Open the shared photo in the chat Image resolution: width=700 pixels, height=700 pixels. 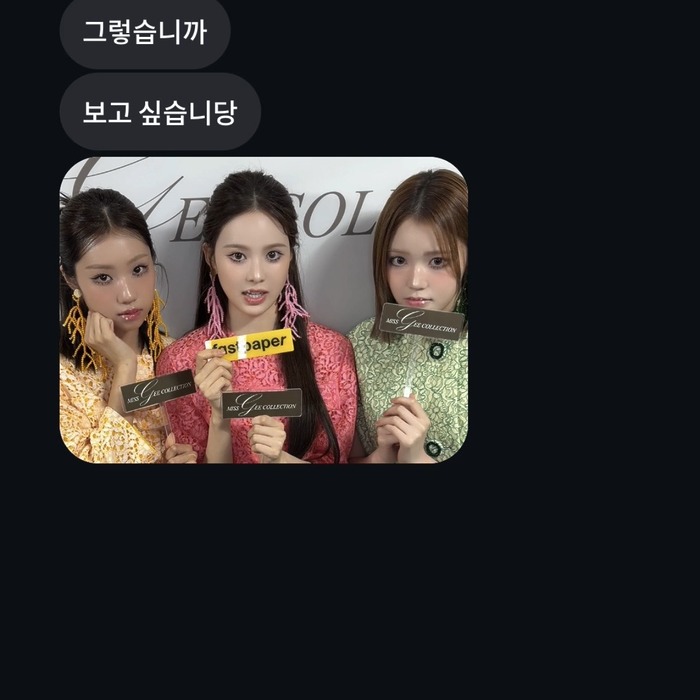pos(263,310)
